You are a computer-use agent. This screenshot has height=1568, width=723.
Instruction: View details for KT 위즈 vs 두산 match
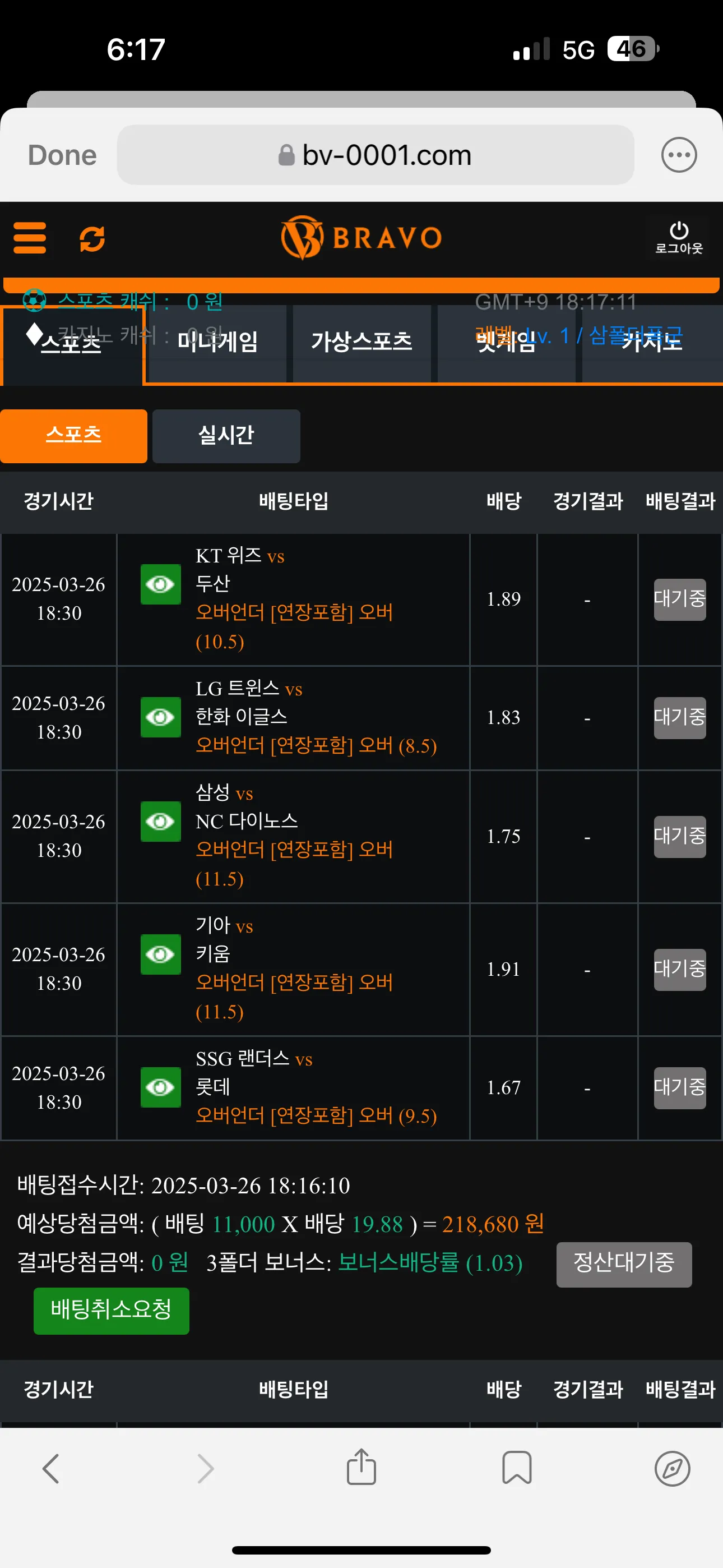pos(161,584)
